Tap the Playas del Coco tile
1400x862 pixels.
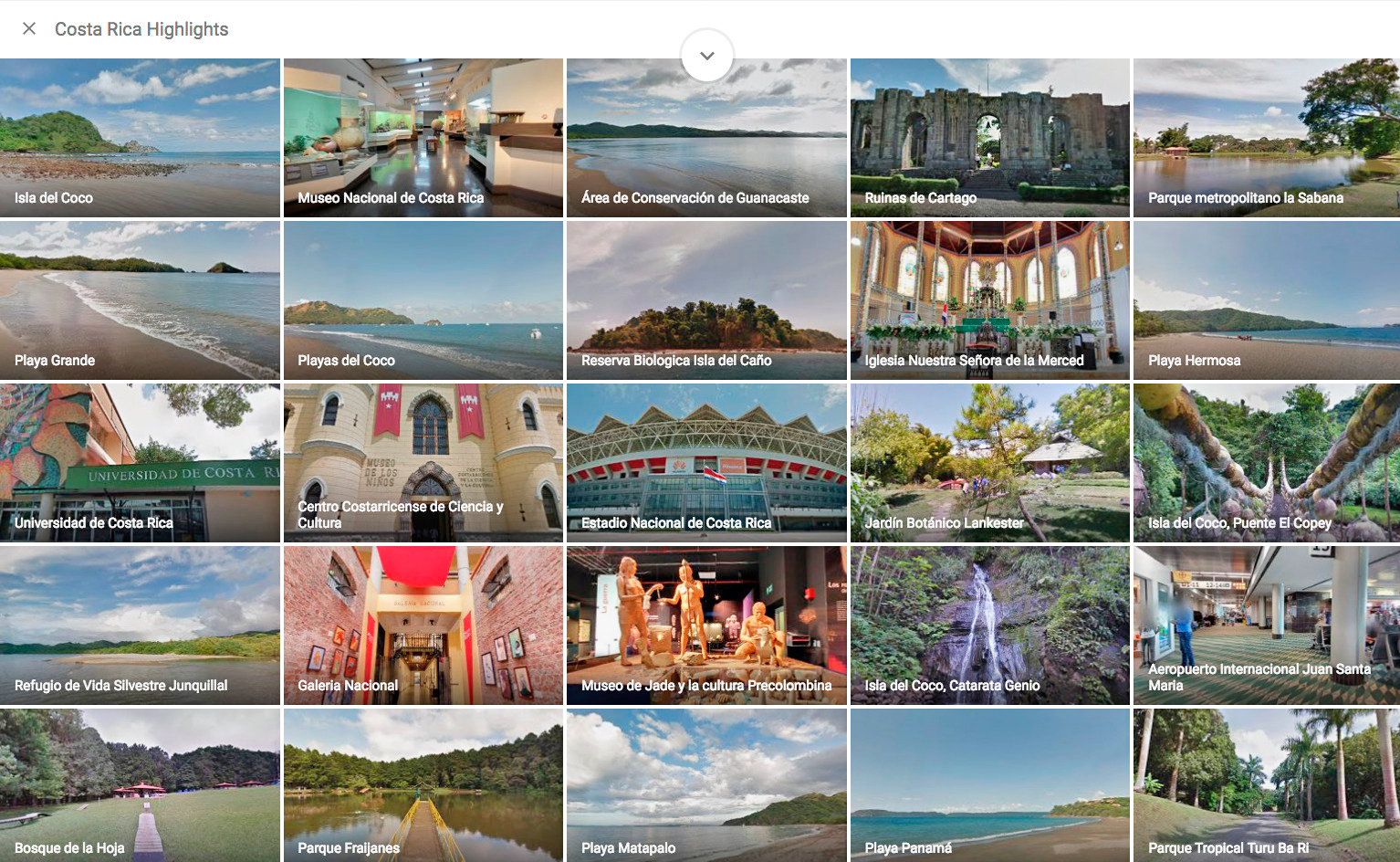coord(423,300)
